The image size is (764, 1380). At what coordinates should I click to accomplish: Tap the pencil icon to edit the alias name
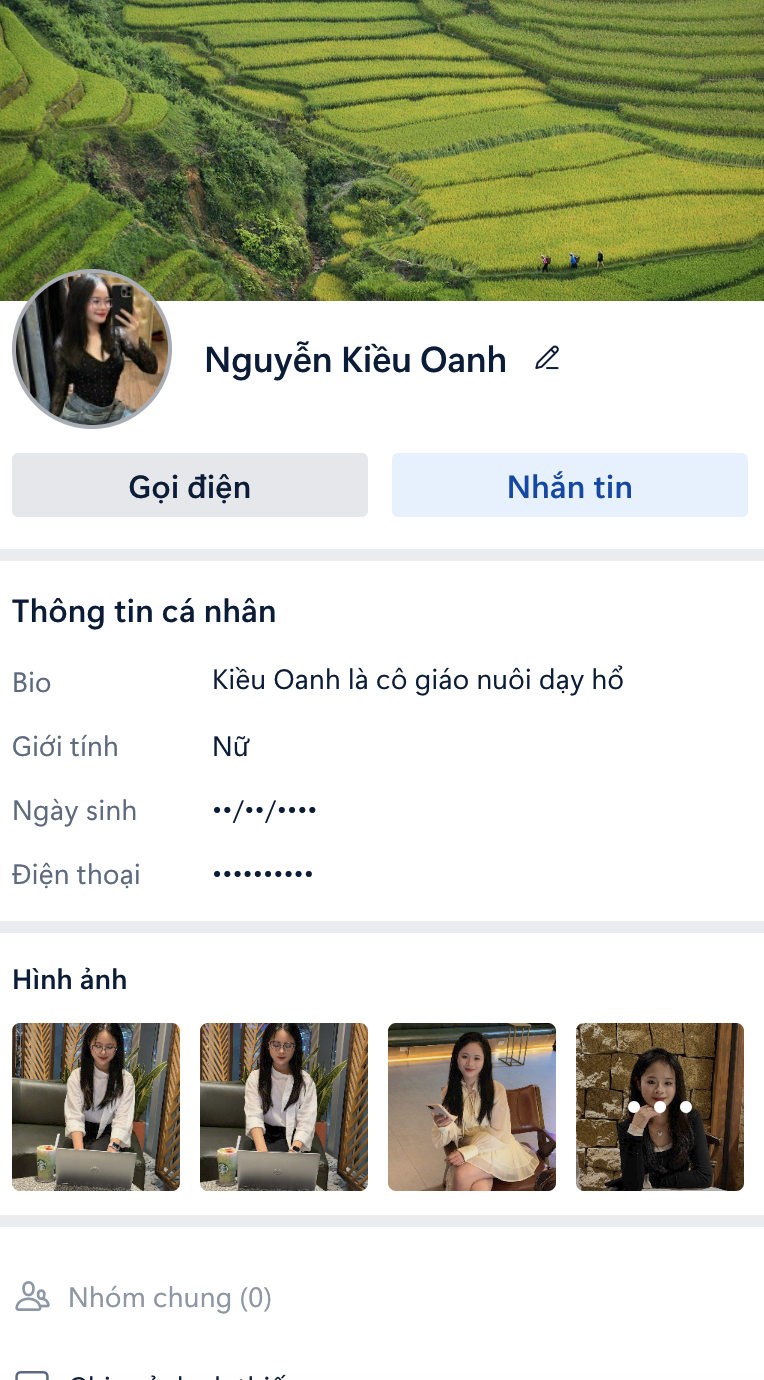pos(547,358)
